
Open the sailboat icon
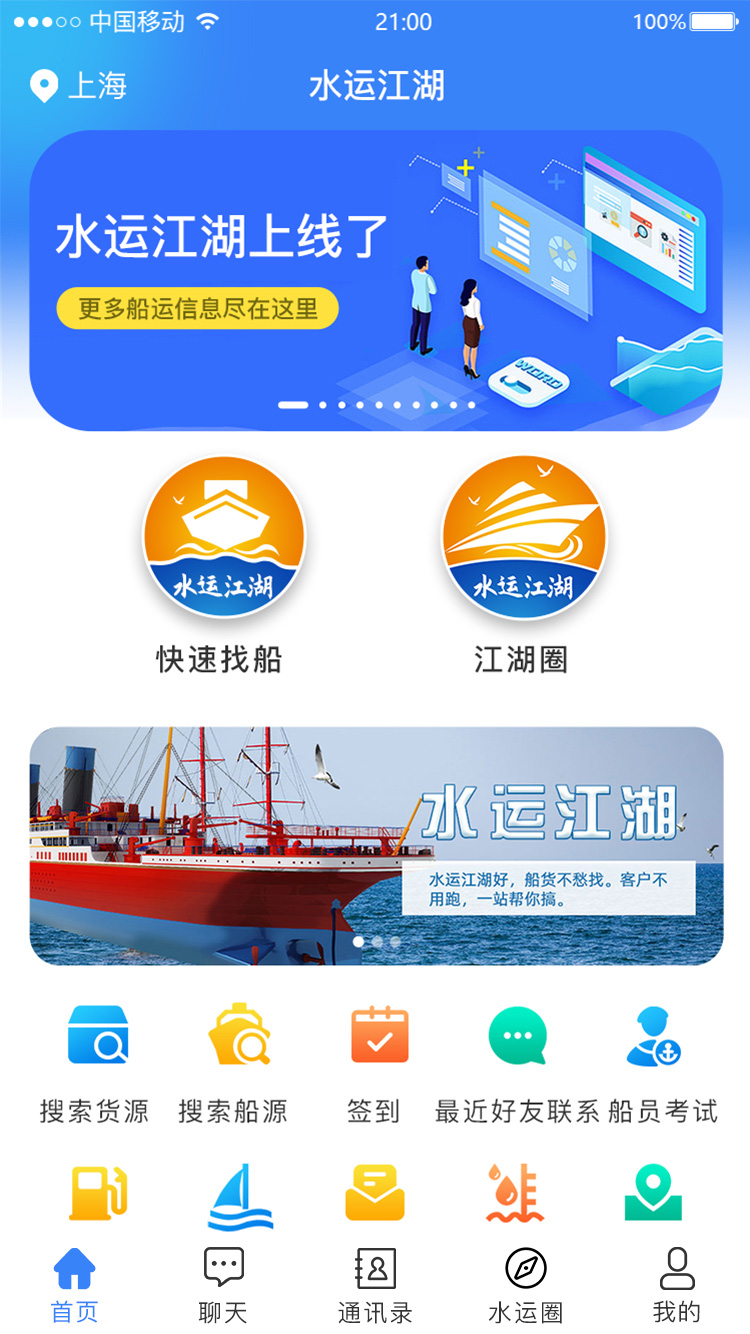point(238,1196)
